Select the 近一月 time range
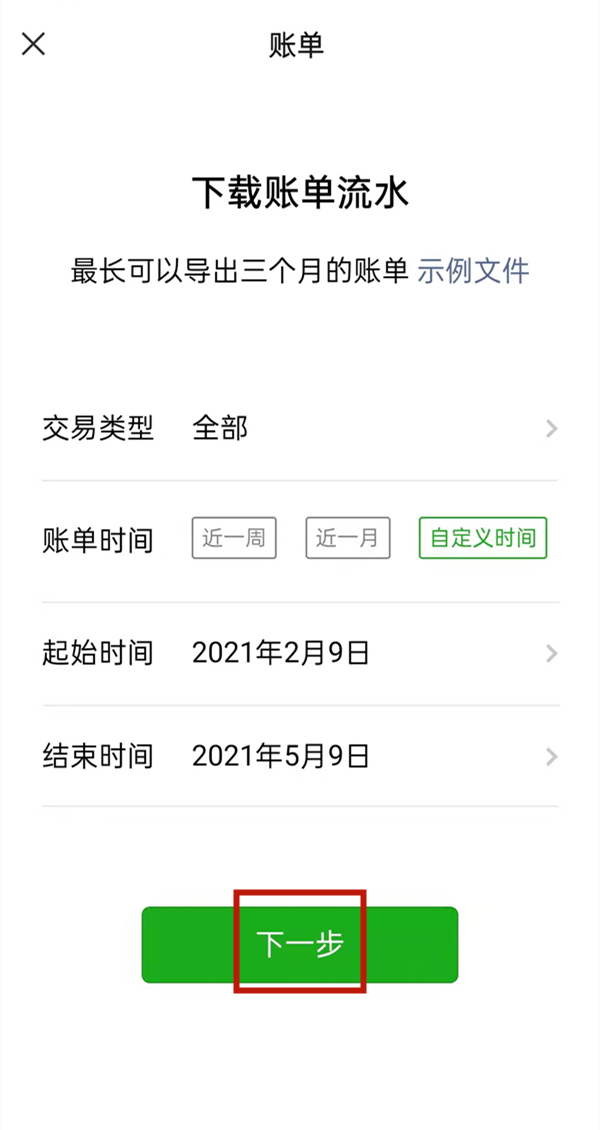Viewport: 600px width, 1130px height. (348, 538)
